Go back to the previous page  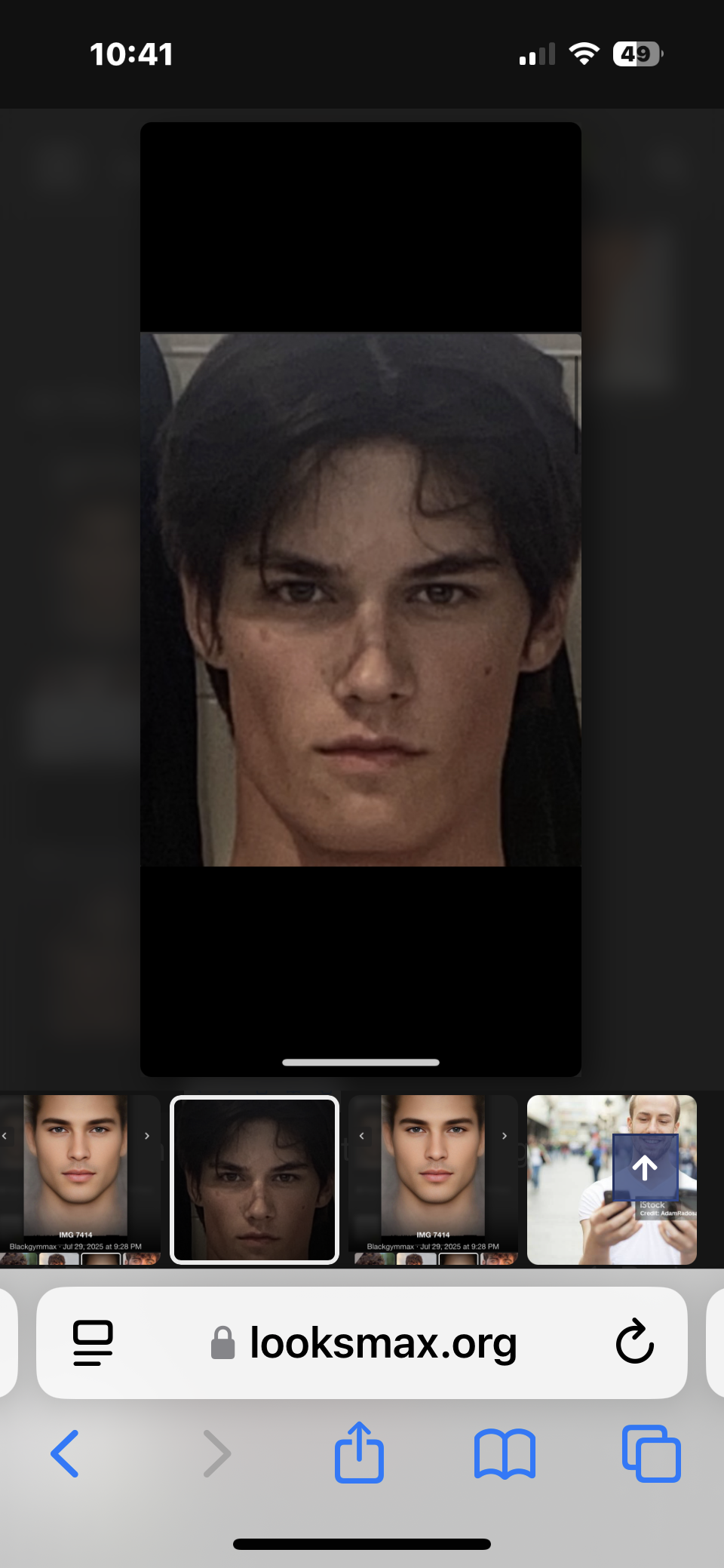(65, 1453)
